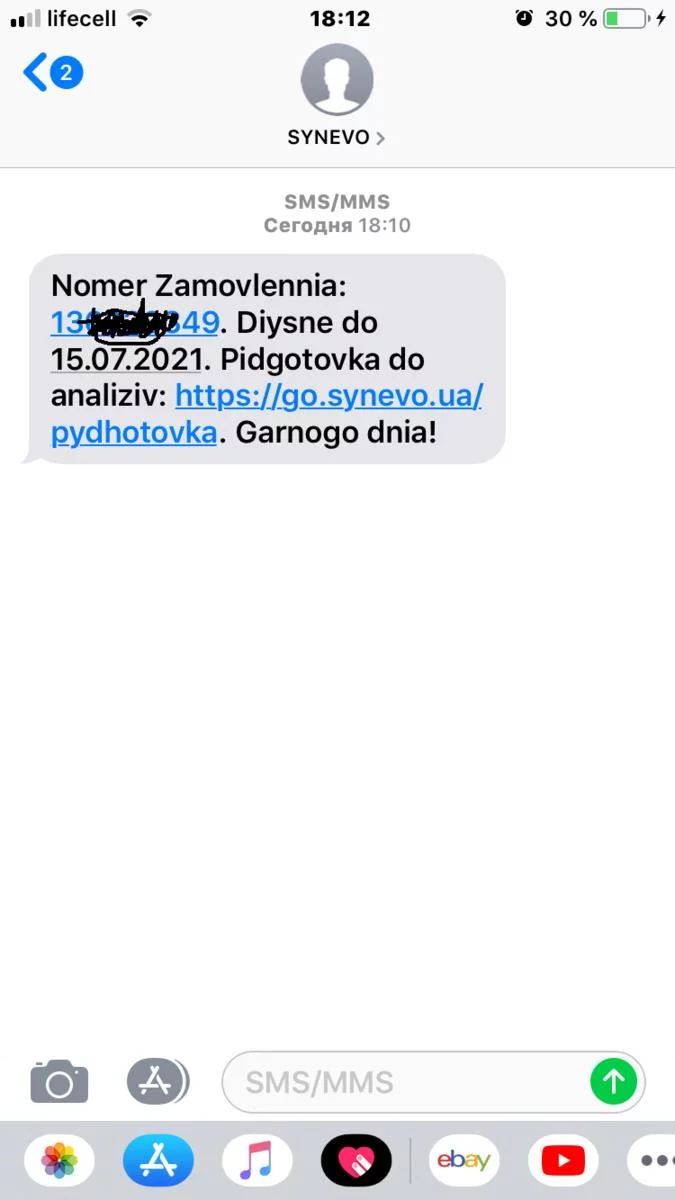The image size is (675, 1200).
Task: Open the eBay app in the app strip
Action: pyautogui.click(x=464, y=1161)
